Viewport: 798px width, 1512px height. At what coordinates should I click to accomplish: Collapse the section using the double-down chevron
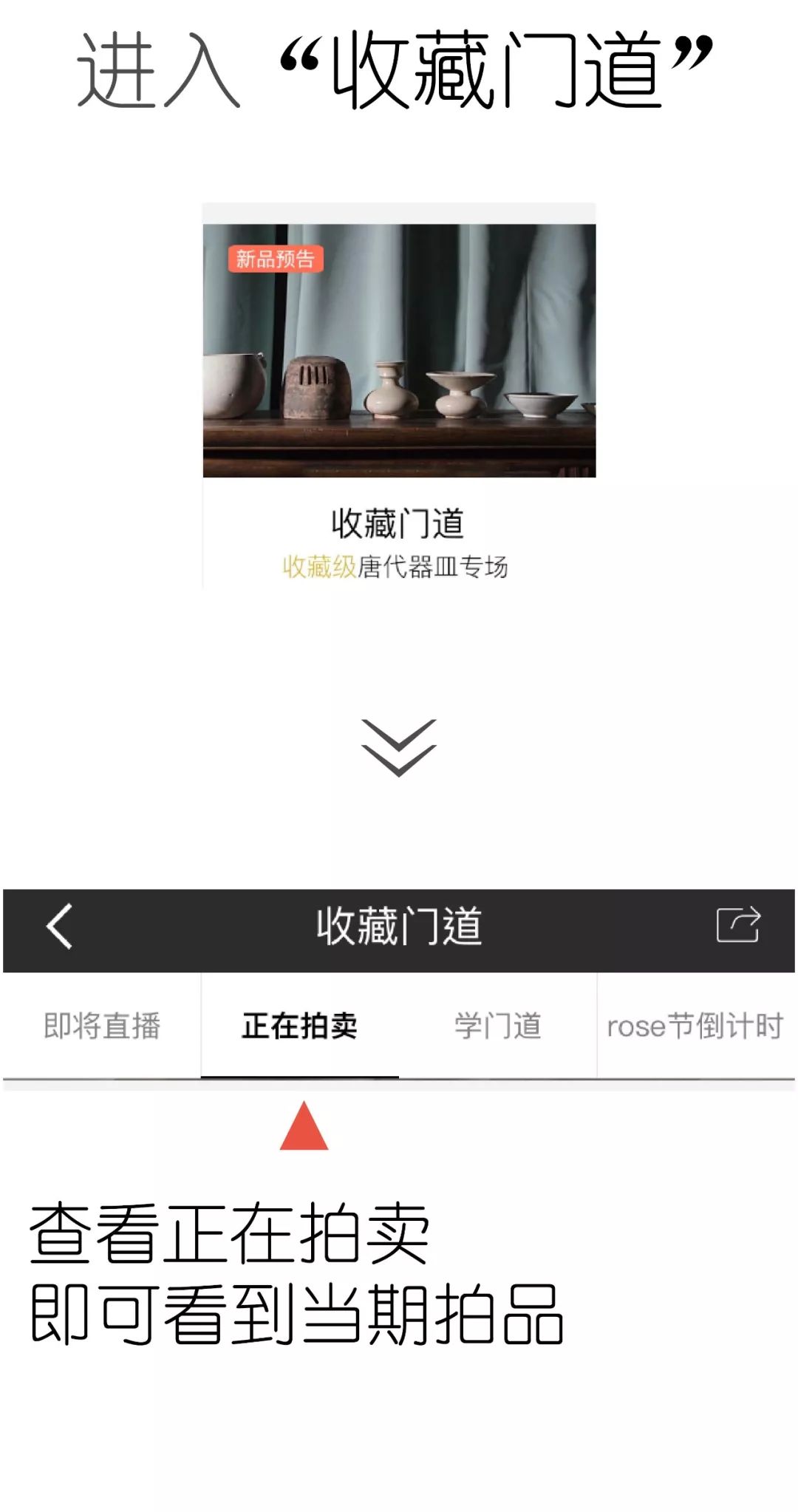click(x=399, y=746)
